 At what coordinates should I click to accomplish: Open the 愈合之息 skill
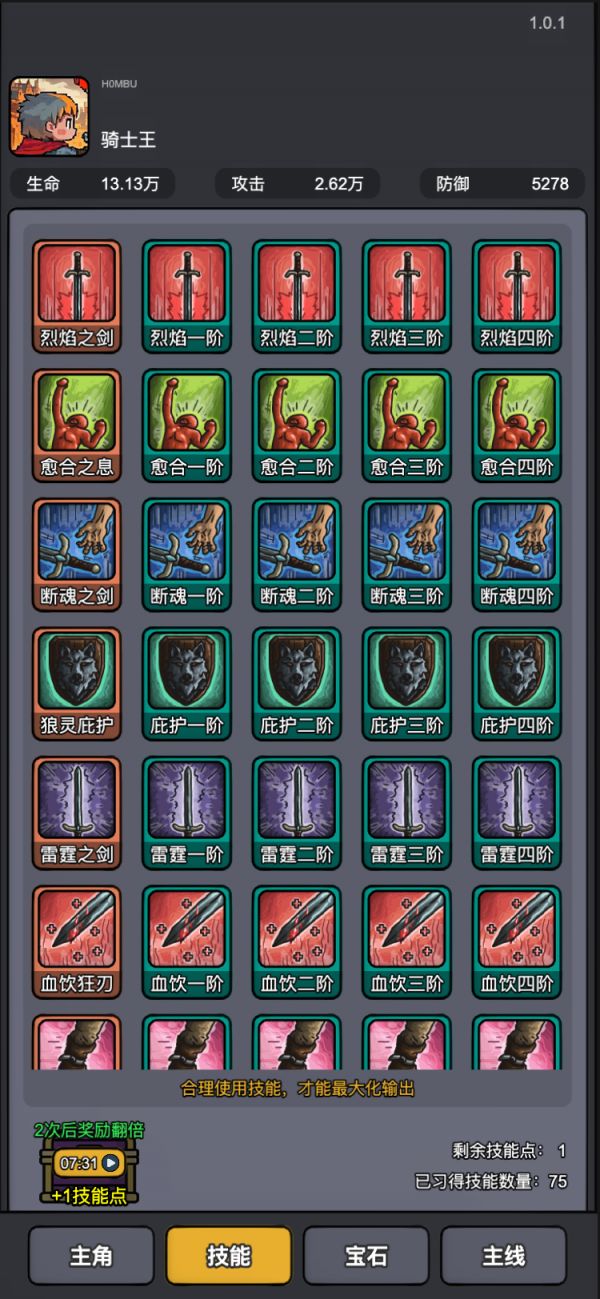click(x=77, y=425)
